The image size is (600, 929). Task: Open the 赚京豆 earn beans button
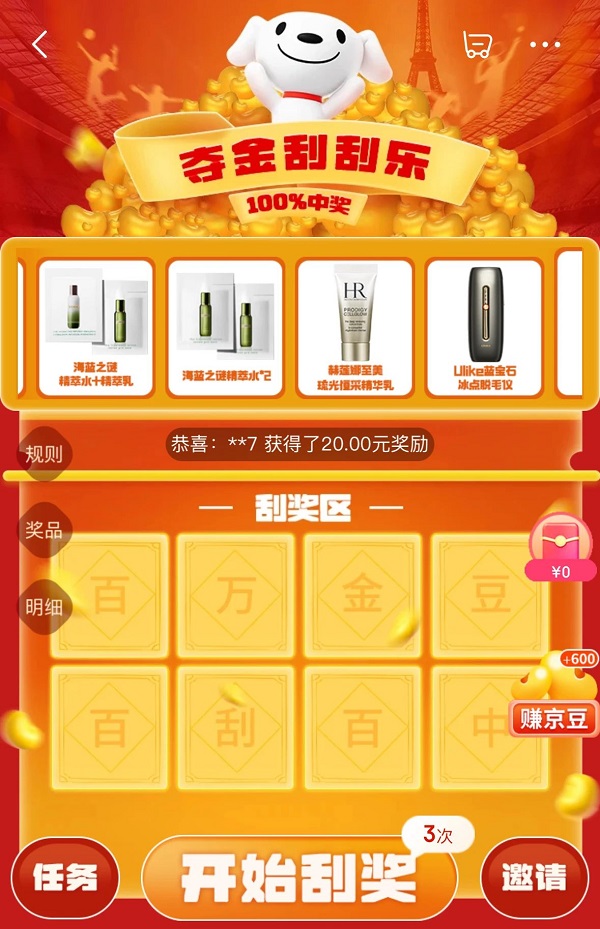[x=553, y=716]
